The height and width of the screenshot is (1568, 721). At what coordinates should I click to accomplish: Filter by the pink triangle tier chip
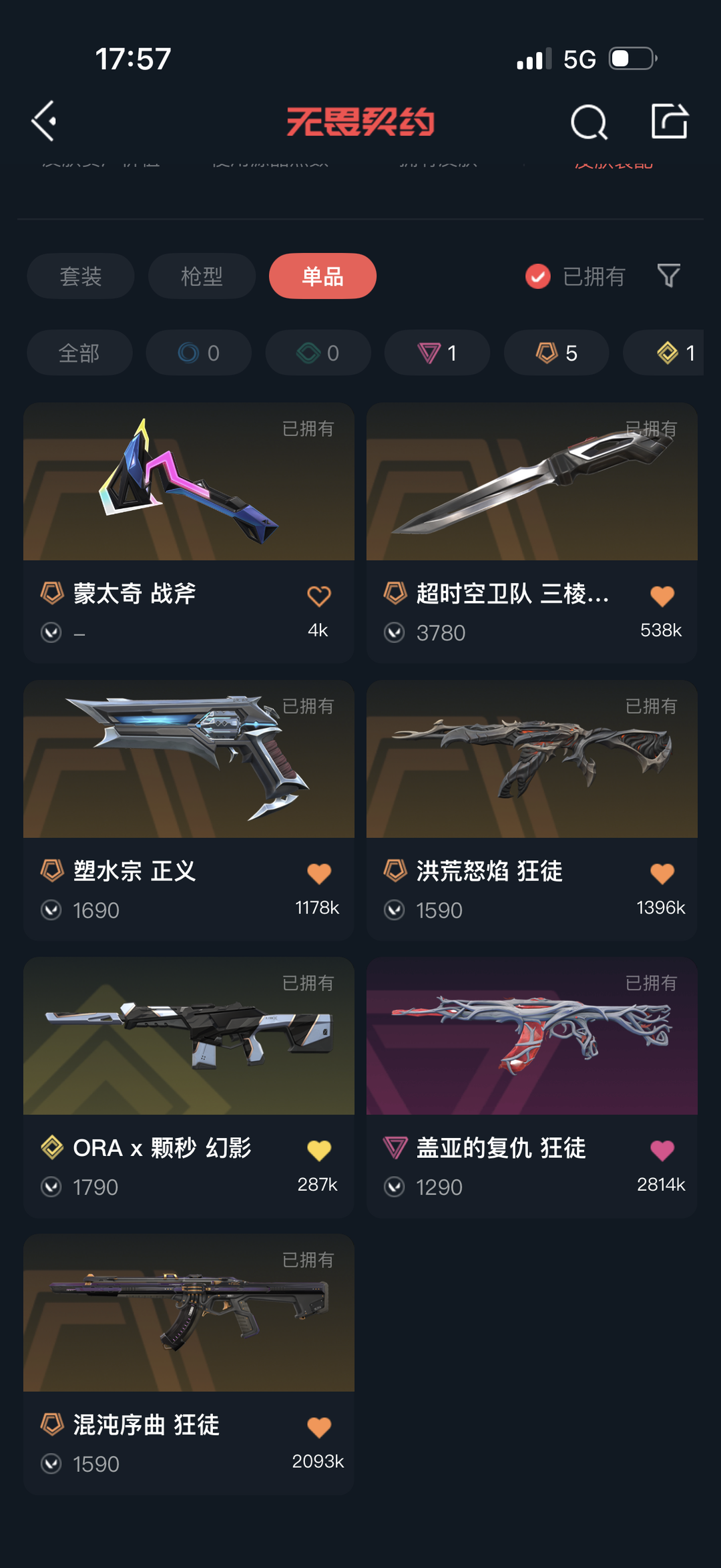click(437, 353)
